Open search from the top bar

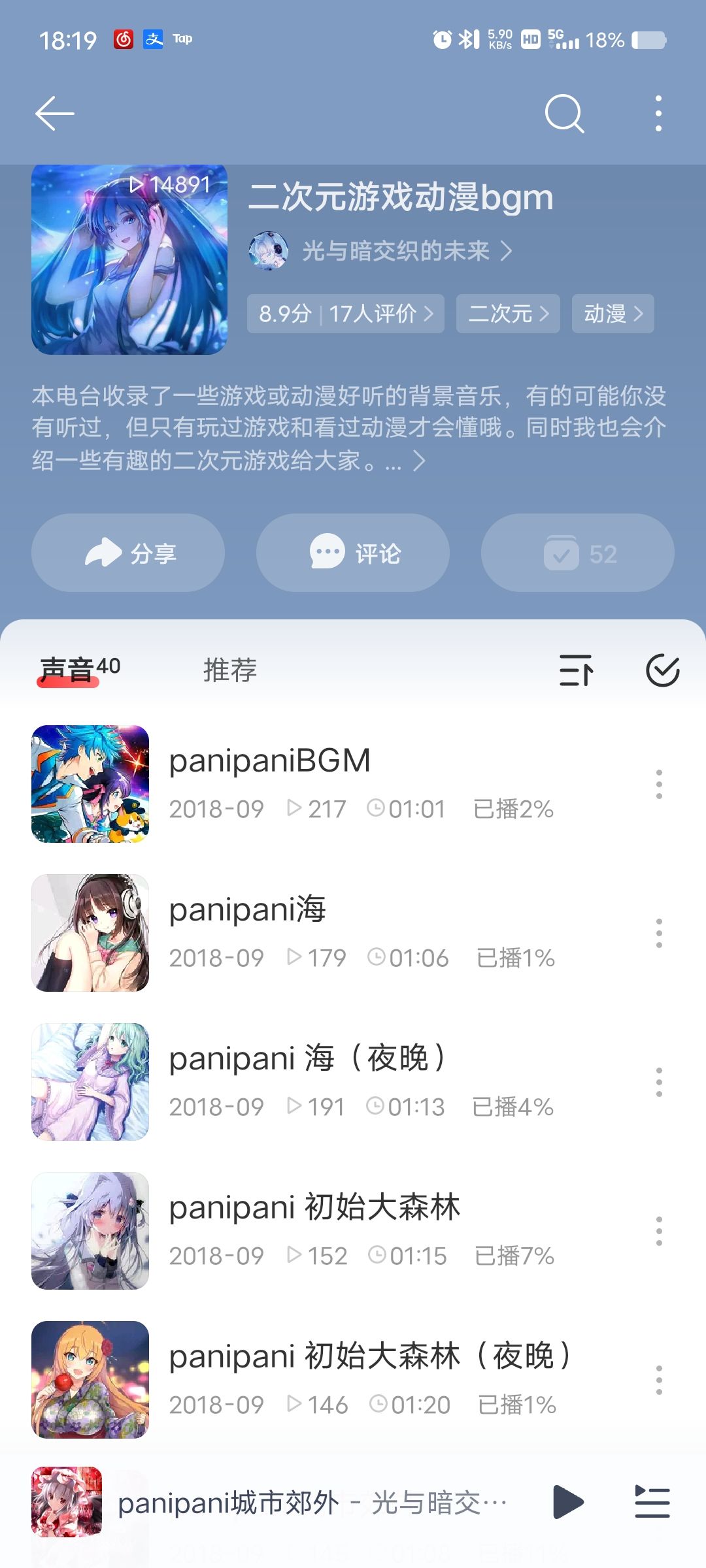pos(563,114)
